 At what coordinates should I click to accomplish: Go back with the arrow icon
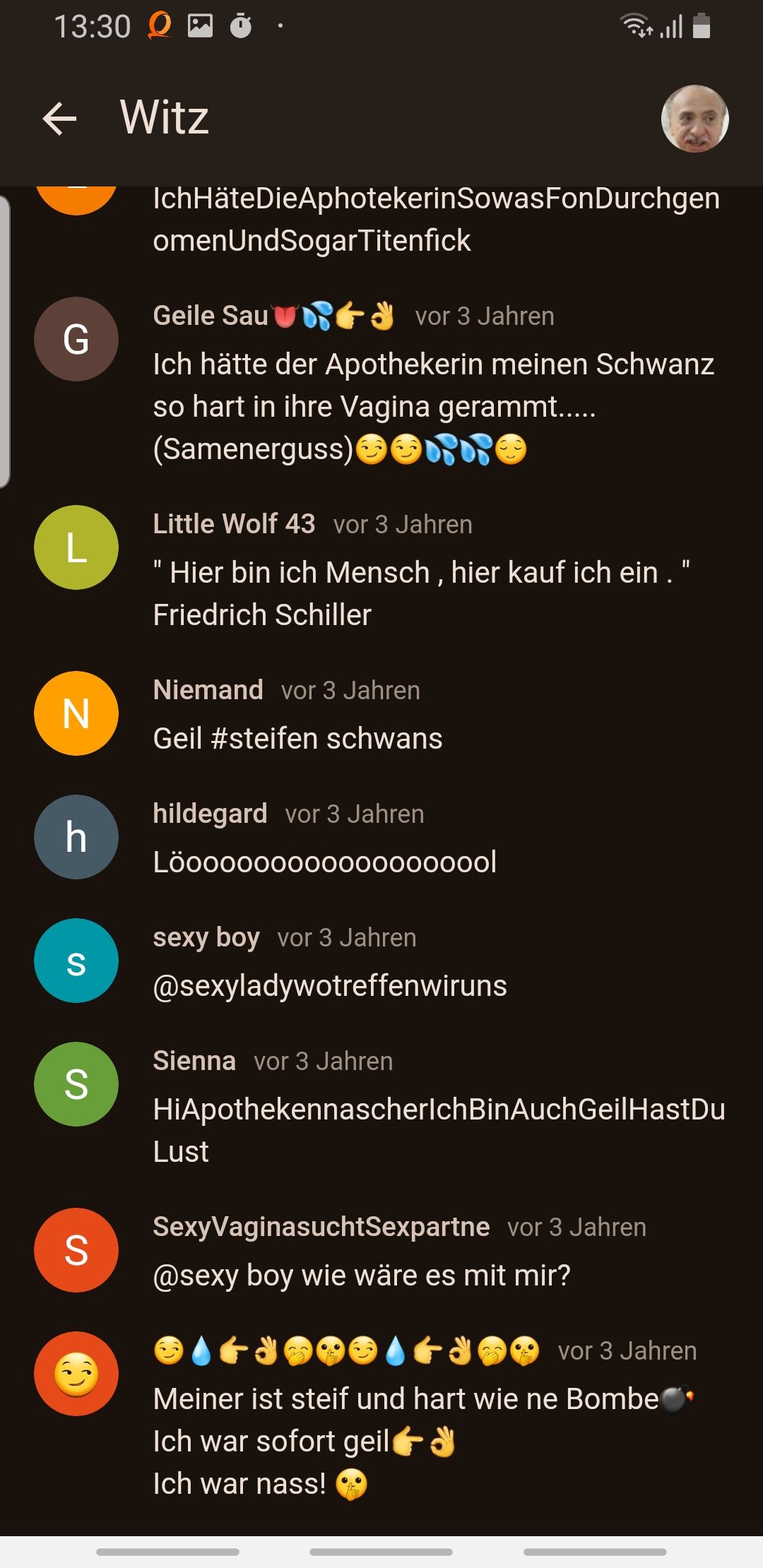tap(59, 118)
